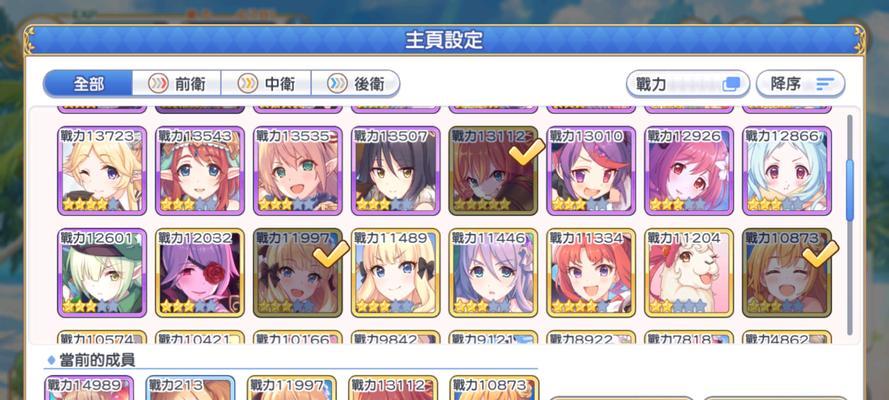Show the 後衛 characters tab
The image size is (889, 400).
pos(356,84)
